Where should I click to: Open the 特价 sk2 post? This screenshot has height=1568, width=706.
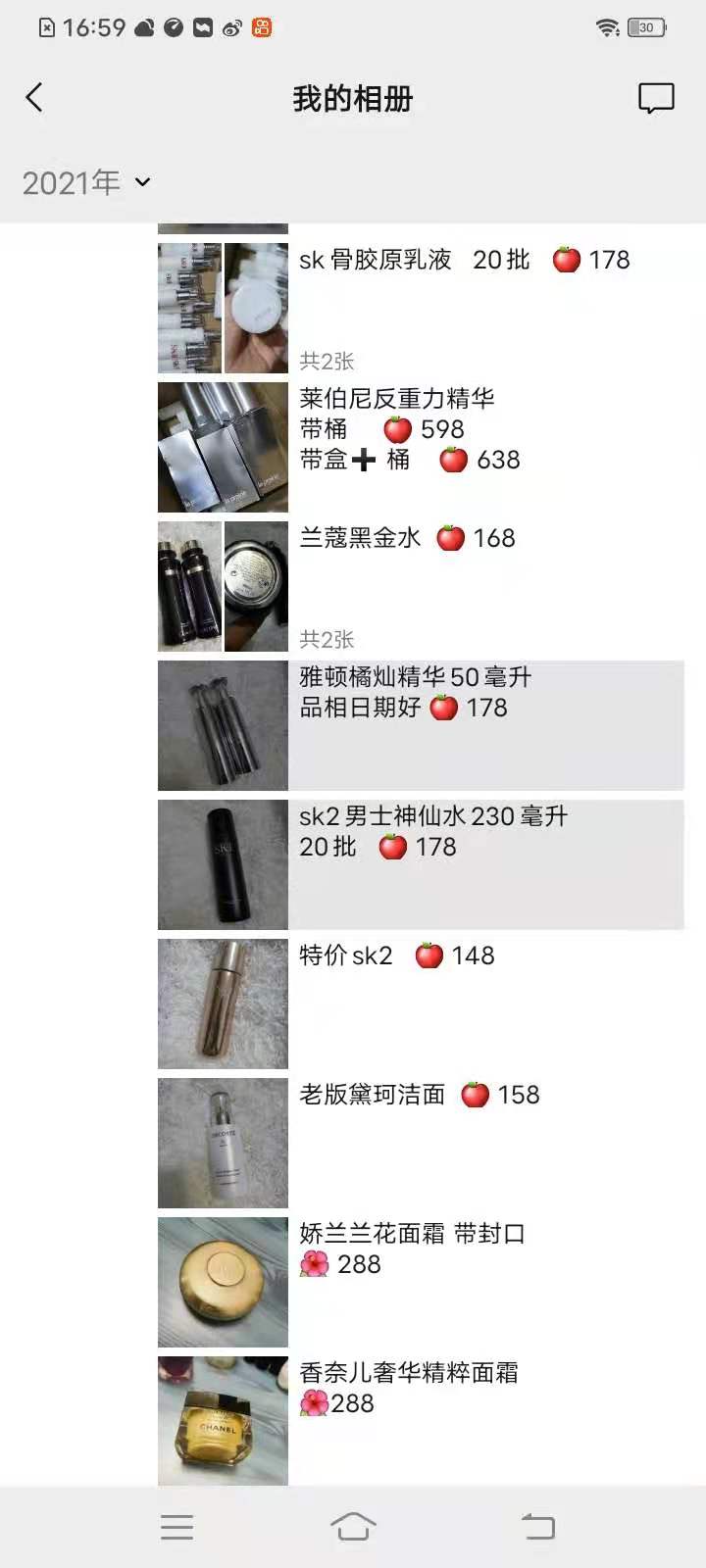coord(397,955)
